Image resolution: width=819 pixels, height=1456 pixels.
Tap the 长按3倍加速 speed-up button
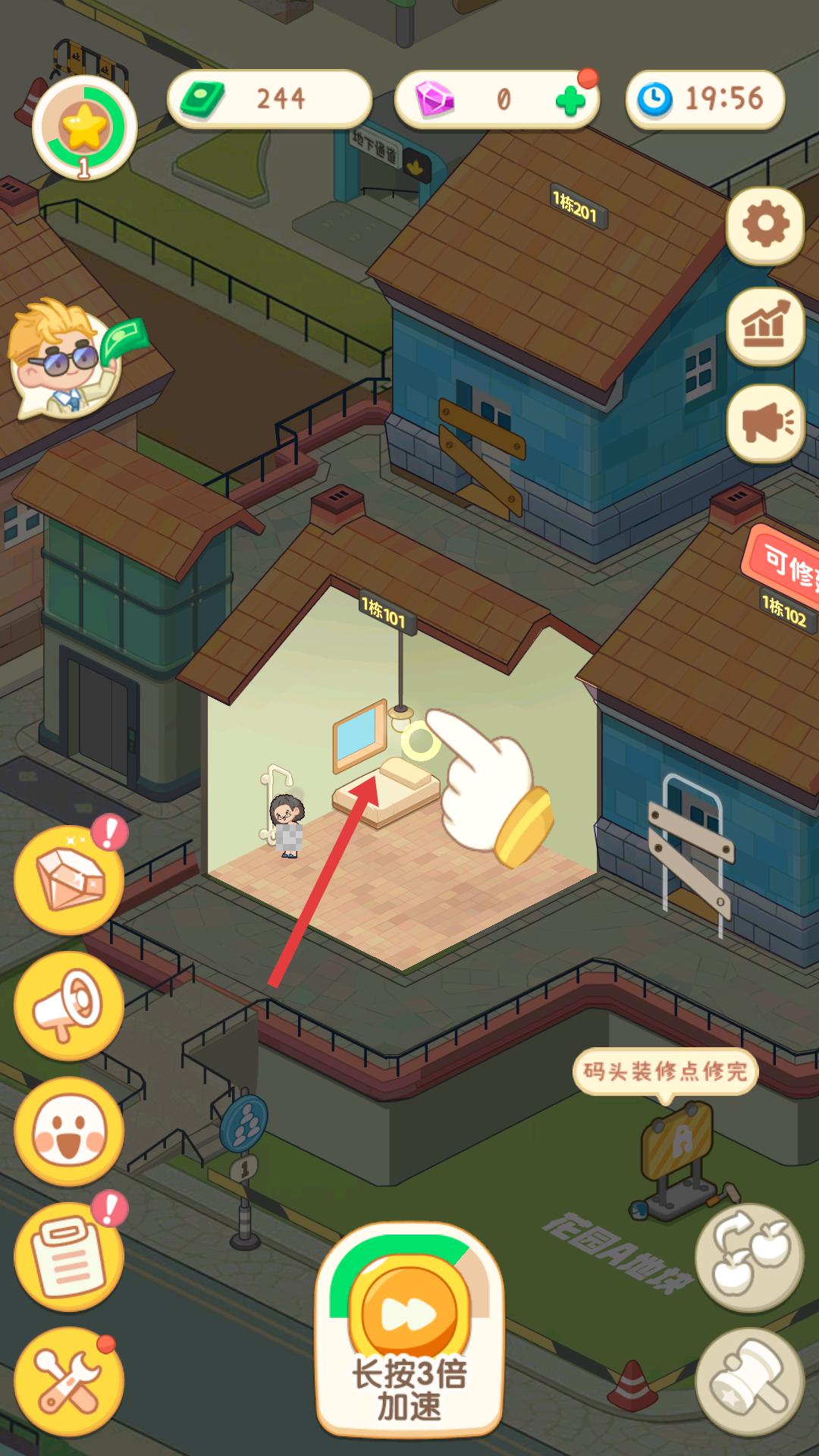(x=409, y=1335)
